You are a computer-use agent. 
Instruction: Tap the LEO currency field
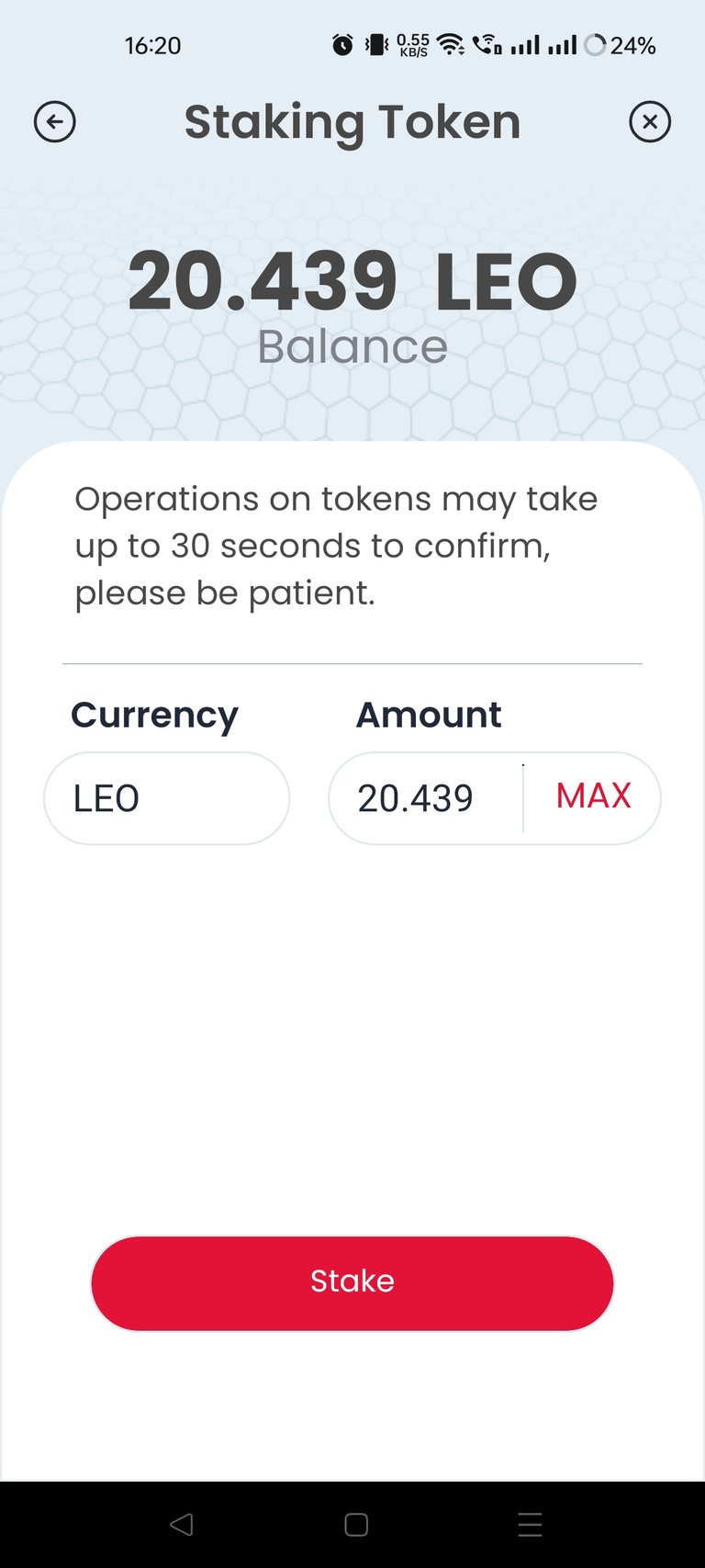(167, 798)
